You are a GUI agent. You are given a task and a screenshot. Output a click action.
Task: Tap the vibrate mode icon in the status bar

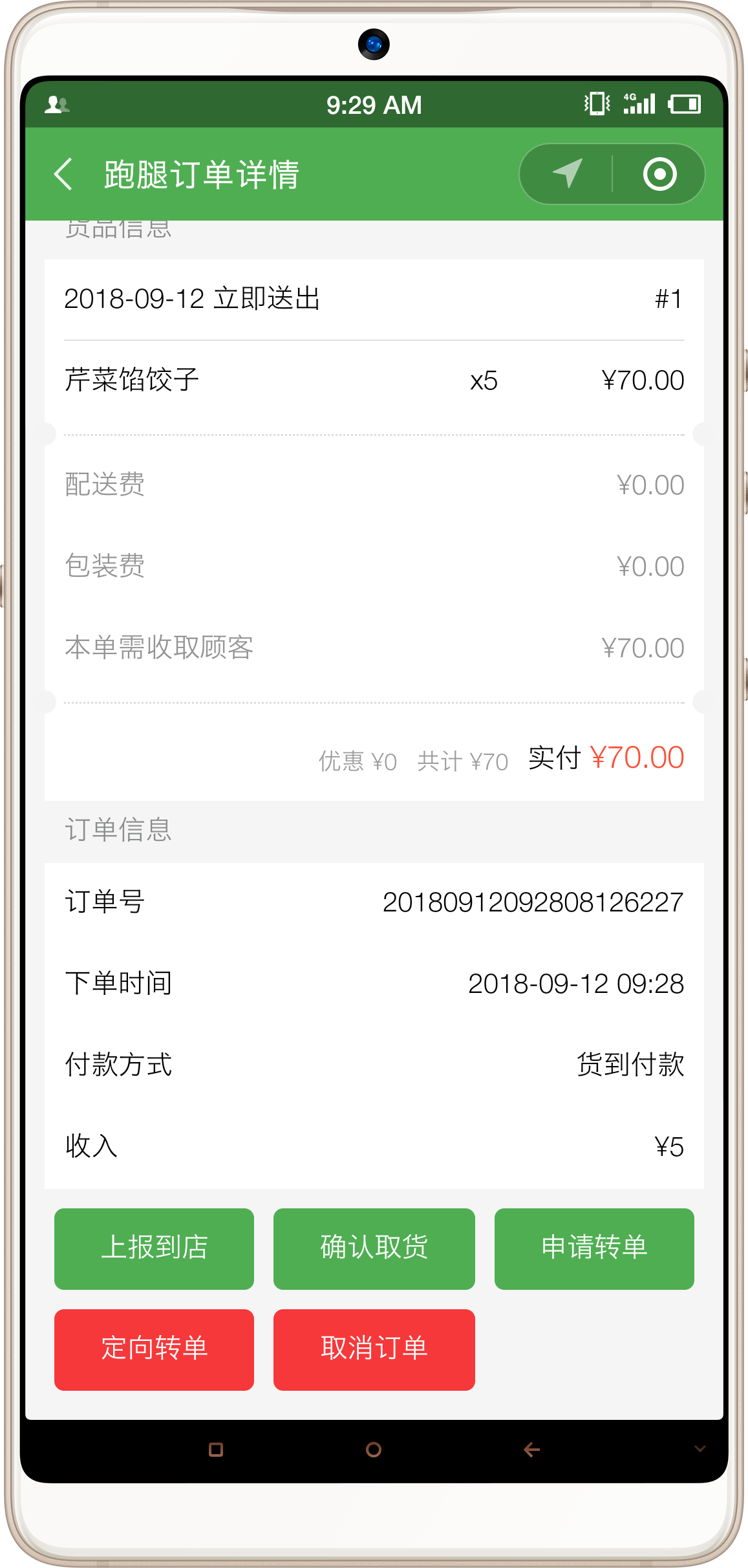tap(595, 103)
